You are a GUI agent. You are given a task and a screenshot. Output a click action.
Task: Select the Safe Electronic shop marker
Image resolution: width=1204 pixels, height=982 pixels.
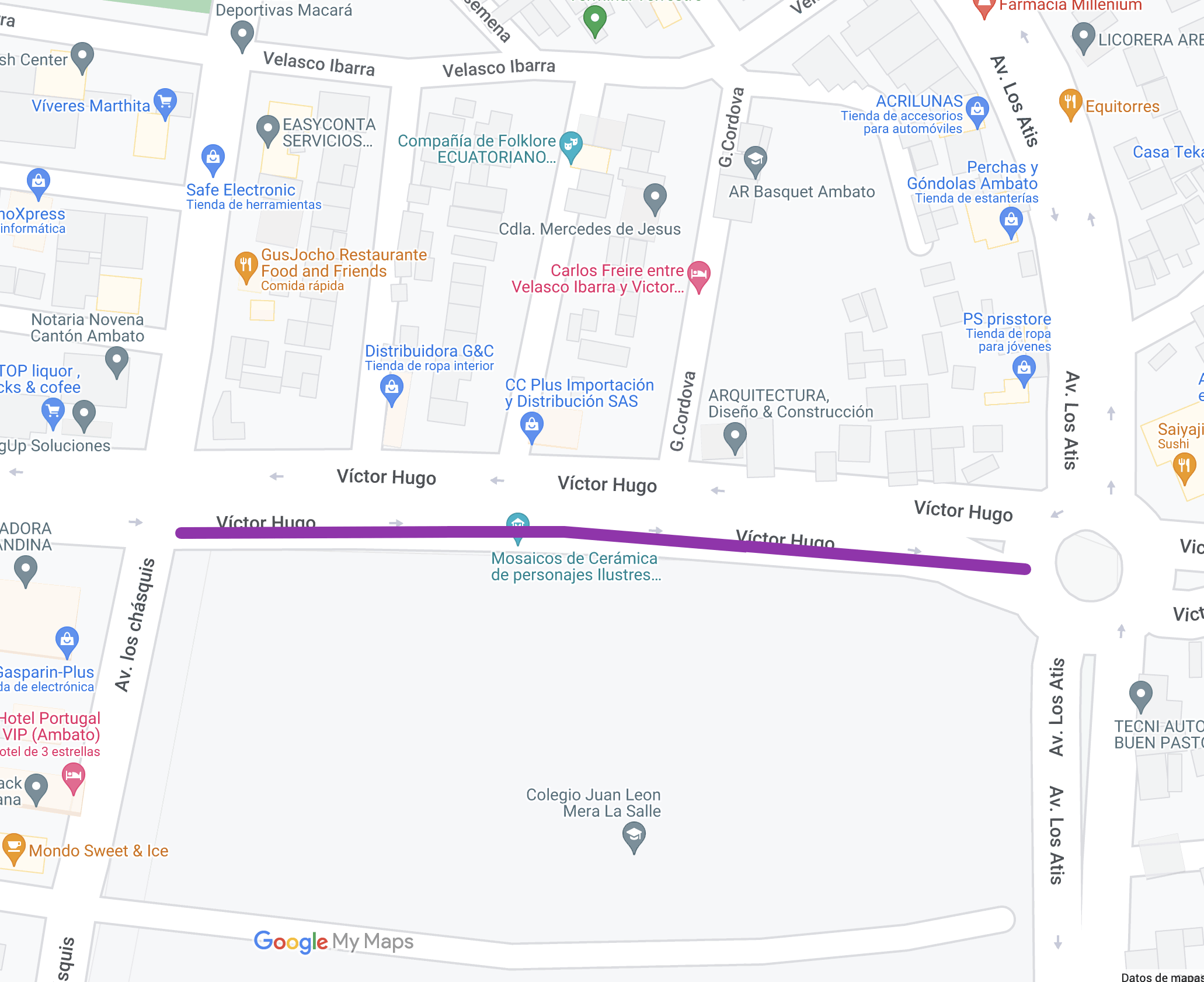tap(213, 158)
